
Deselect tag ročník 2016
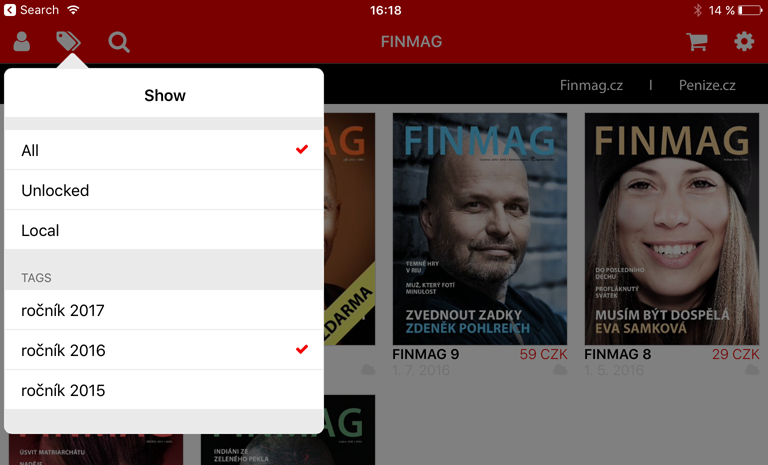pos(164,350)
